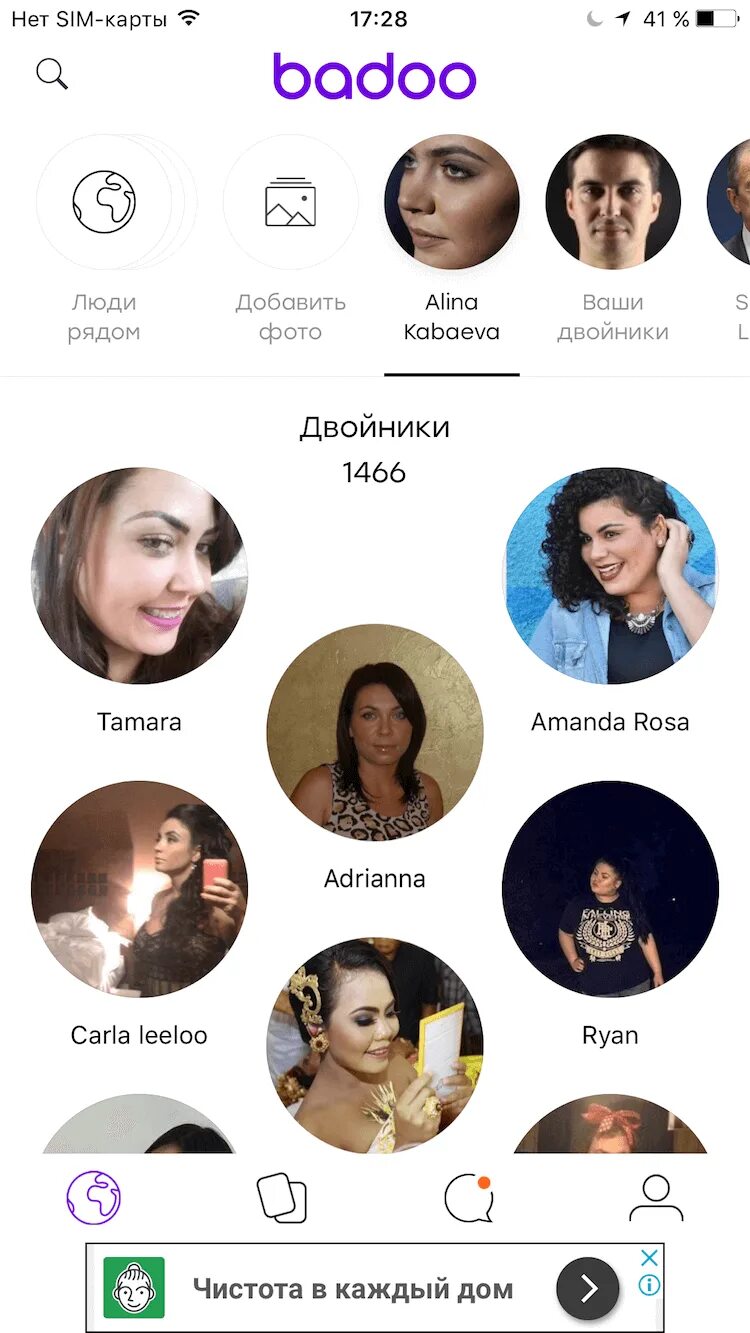
Task: Tap Добавить фото to add photo
Action: pyautogui.click(x=290, y=202)
